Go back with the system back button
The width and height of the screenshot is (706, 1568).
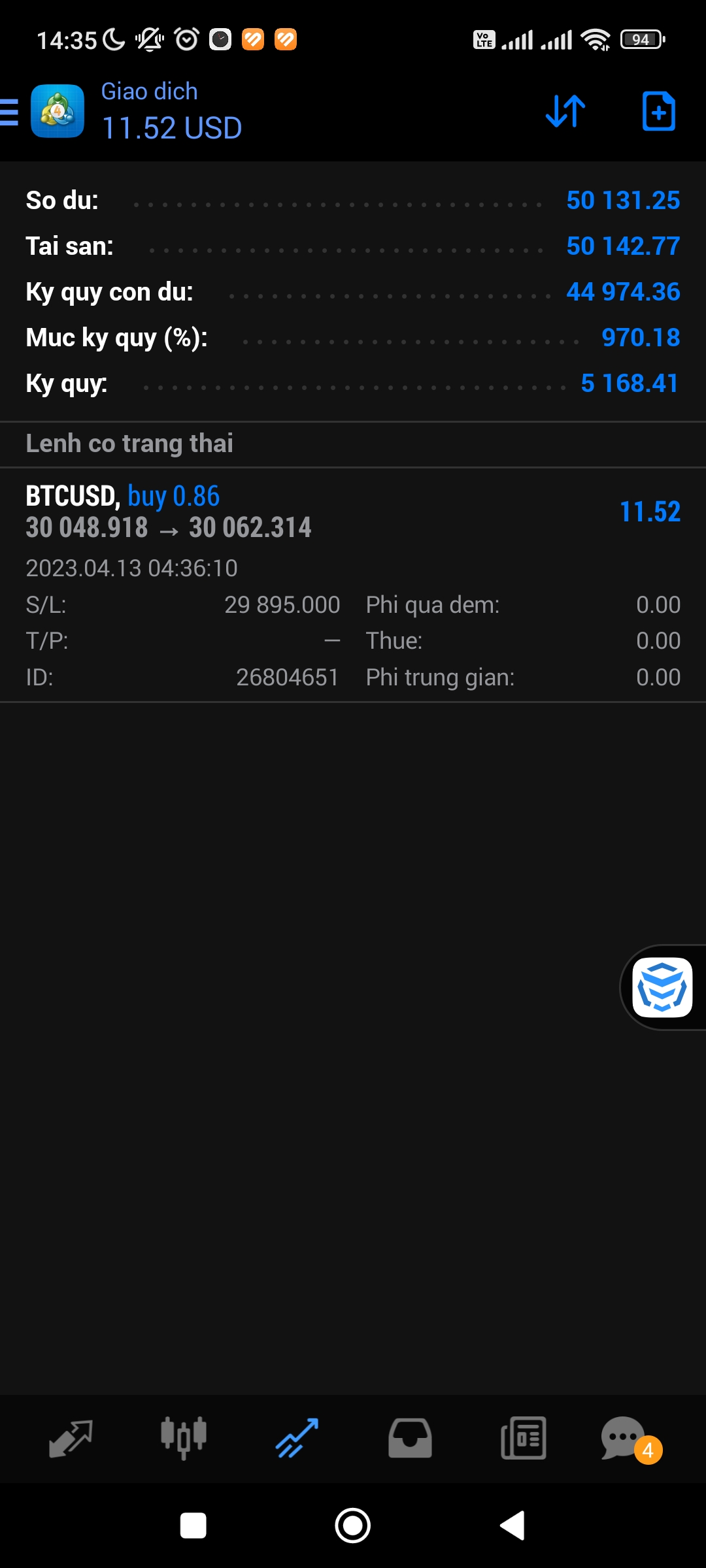tap(513, 1526)
